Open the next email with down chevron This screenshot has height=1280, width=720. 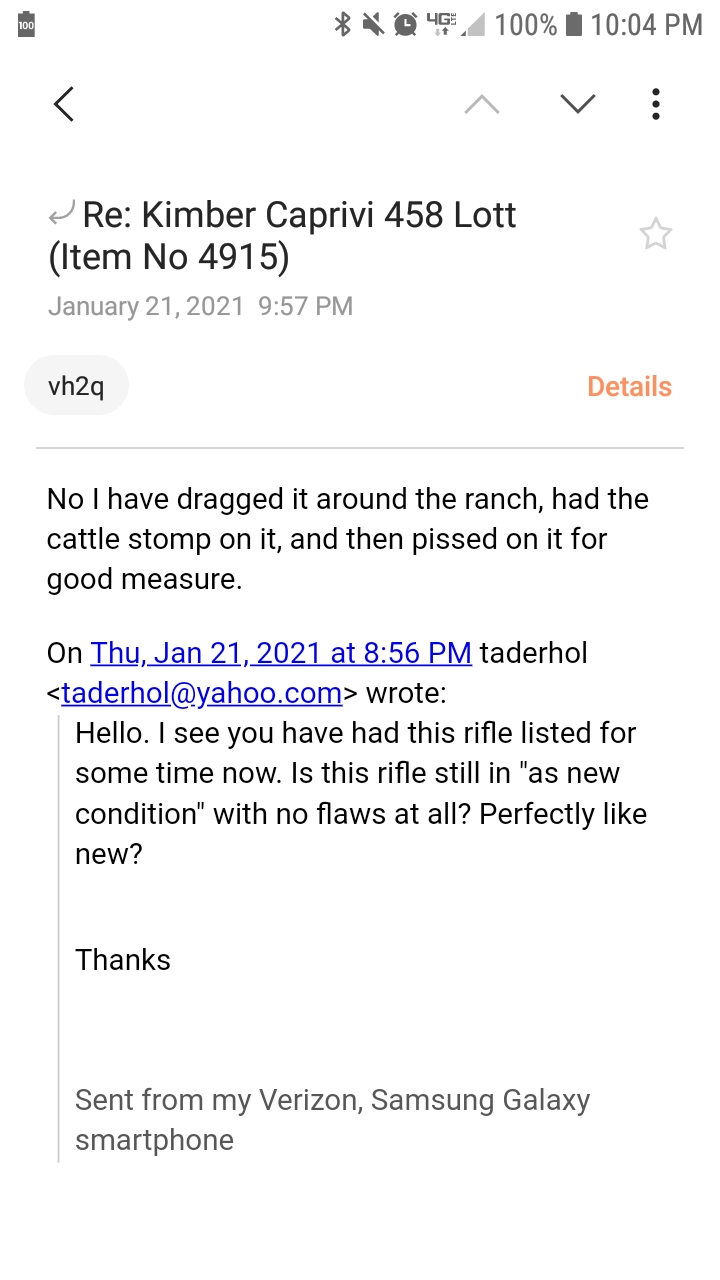578,104
